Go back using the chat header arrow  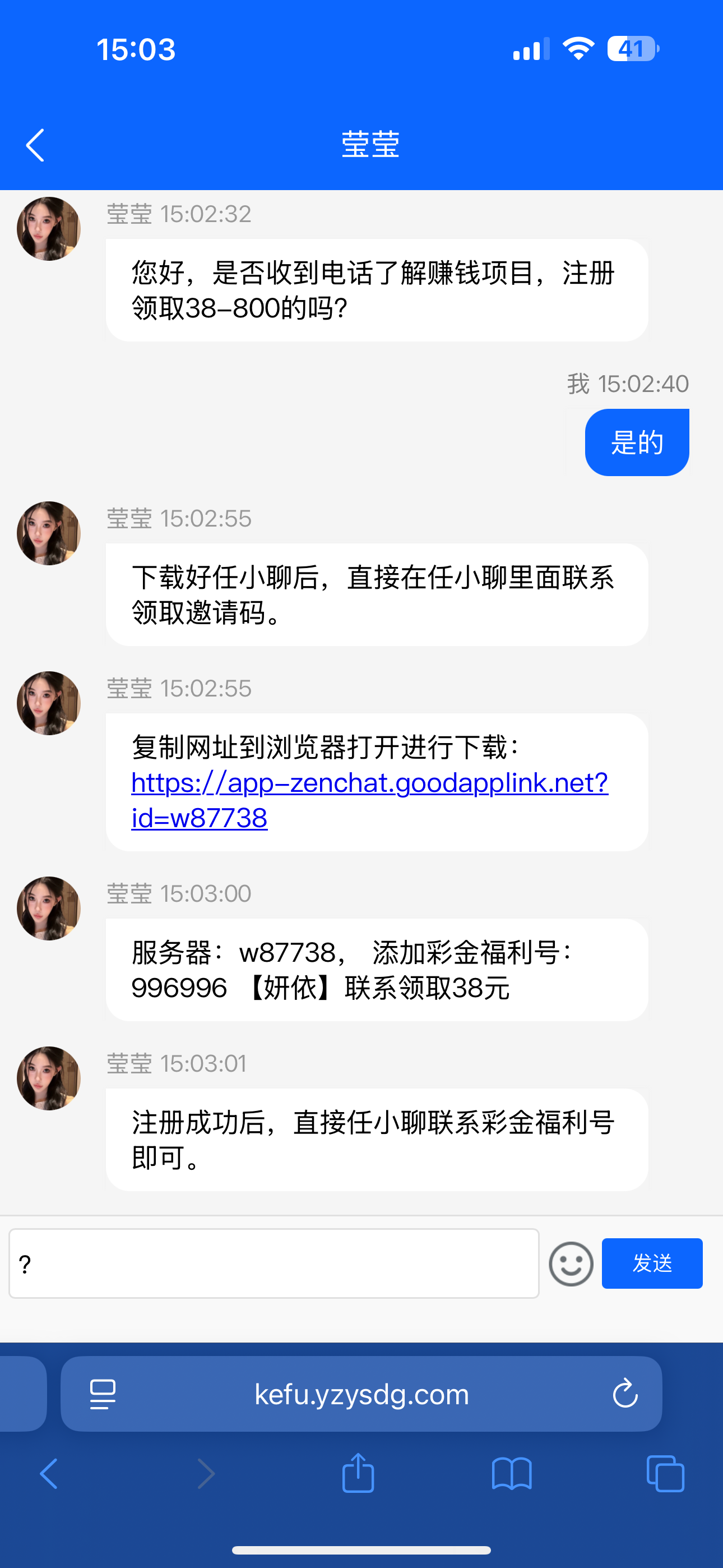point(35,145)
